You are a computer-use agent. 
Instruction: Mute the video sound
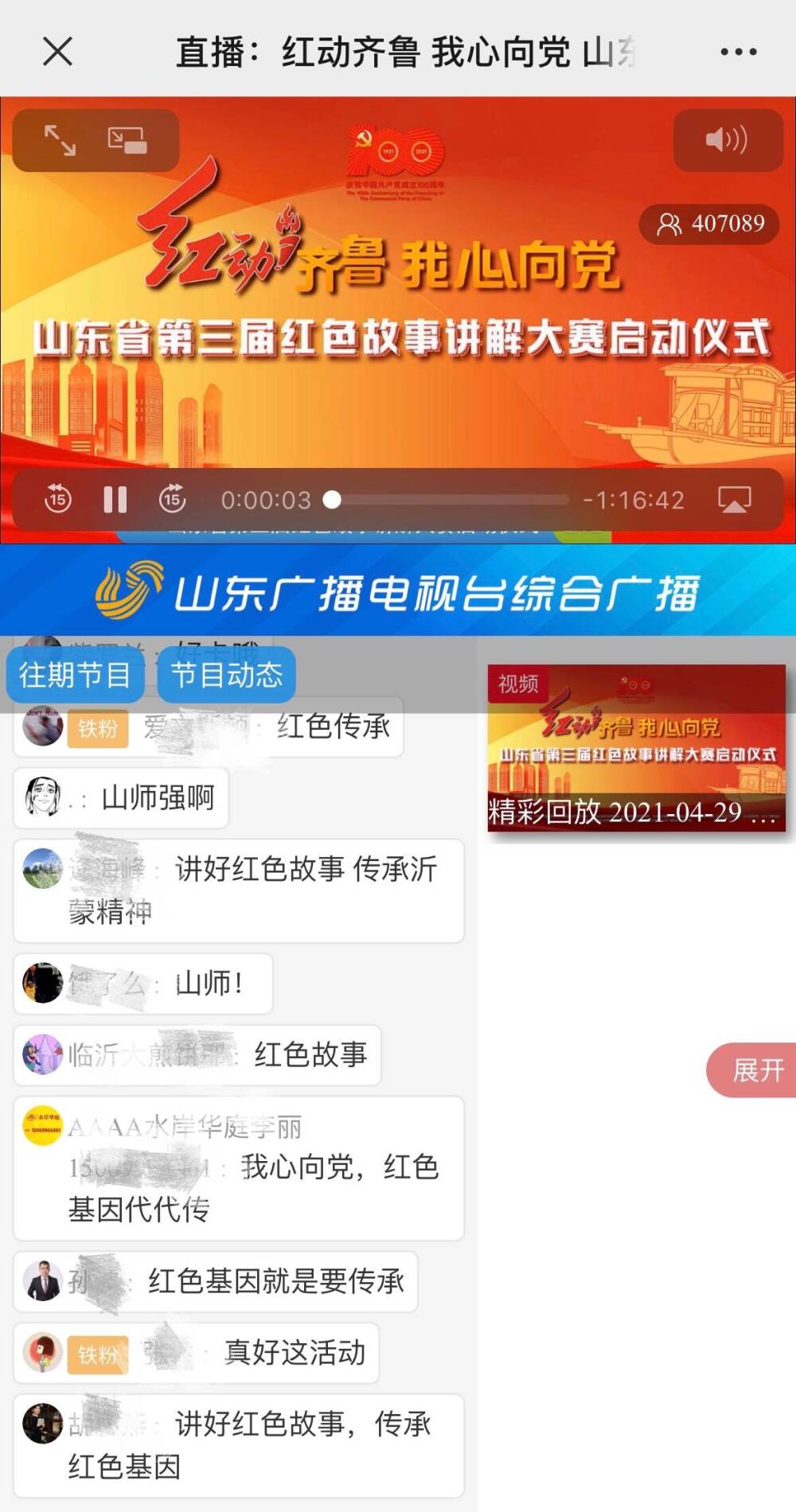(727, 140)
